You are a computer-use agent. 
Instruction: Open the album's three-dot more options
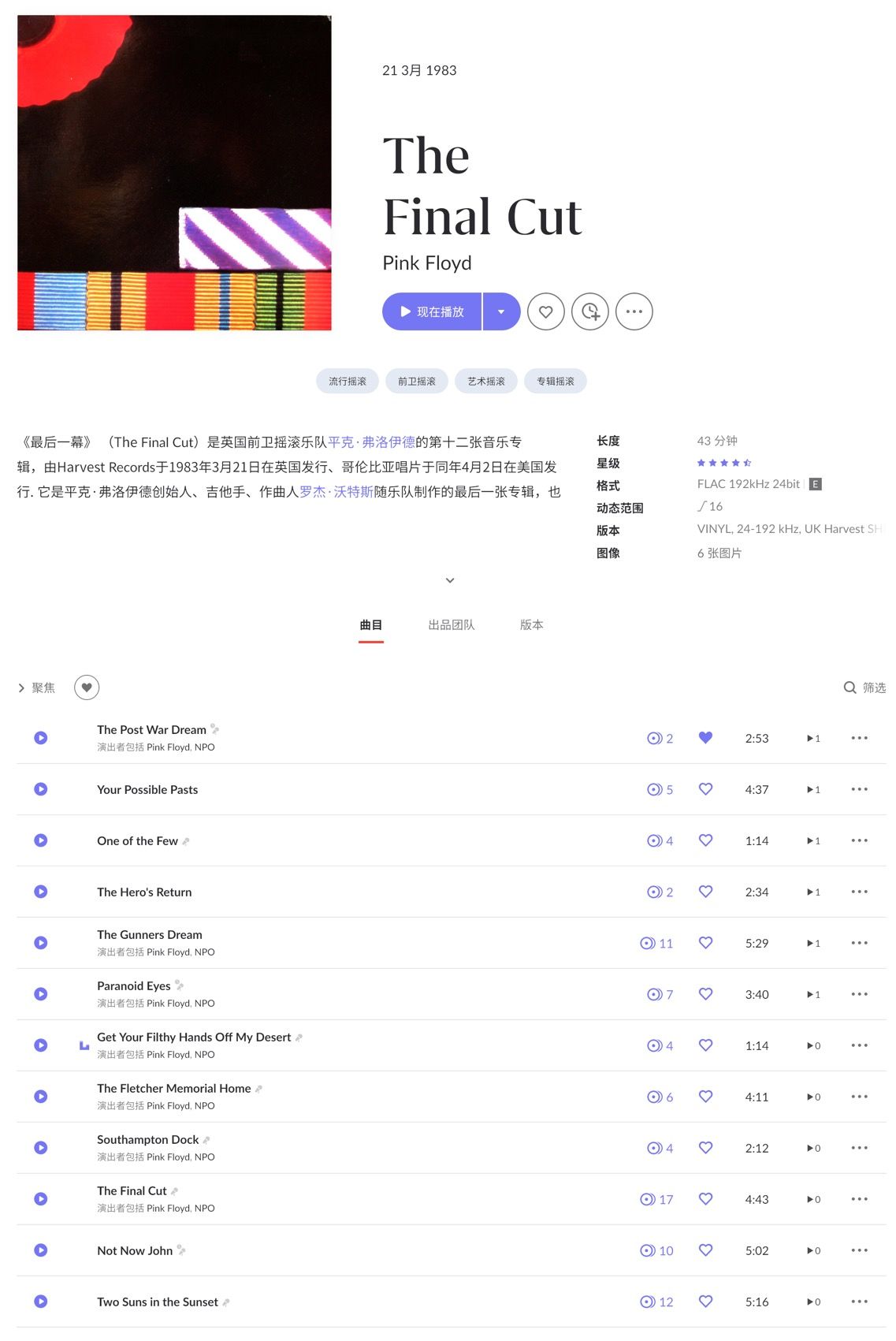[634, 311]
